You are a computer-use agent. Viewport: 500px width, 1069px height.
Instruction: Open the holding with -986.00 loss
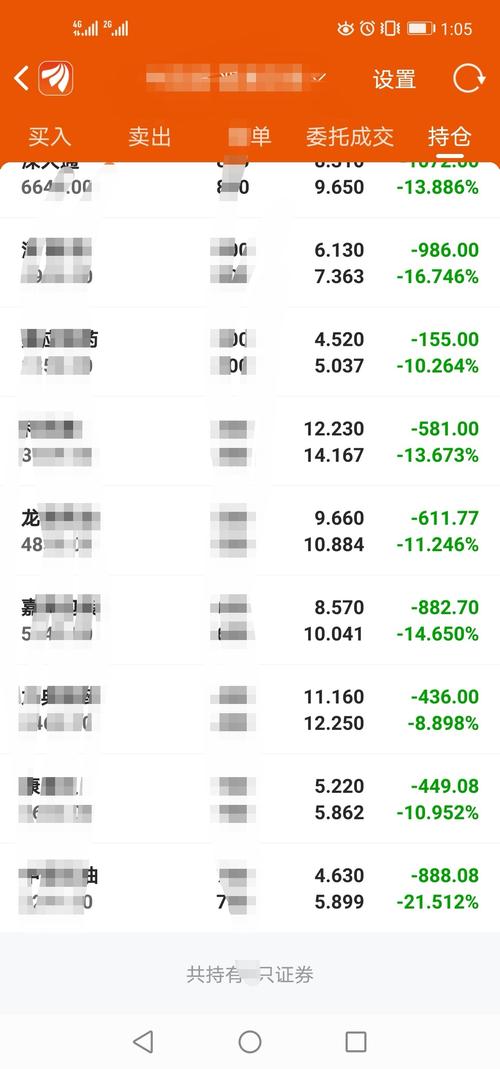250,263
